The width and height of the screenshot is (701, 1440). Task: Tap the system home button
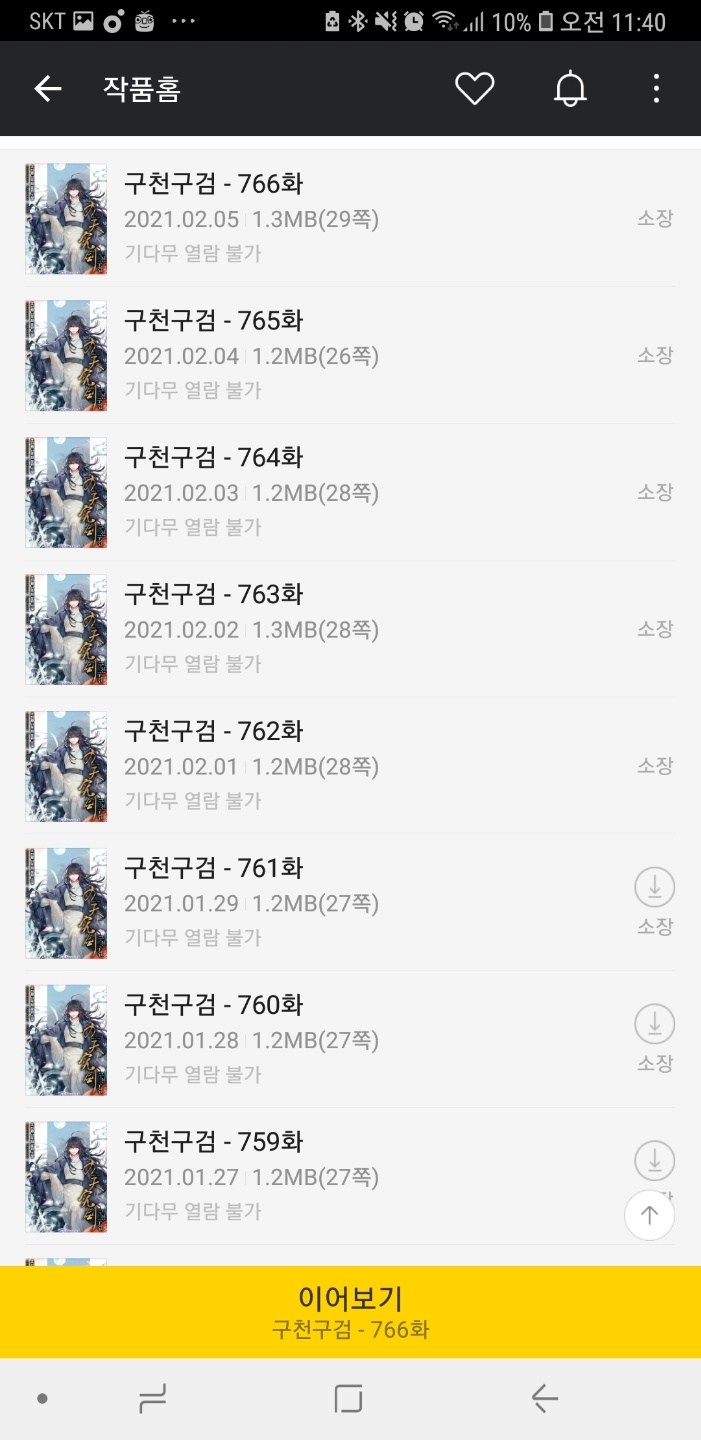click(x=348, y=1399)
